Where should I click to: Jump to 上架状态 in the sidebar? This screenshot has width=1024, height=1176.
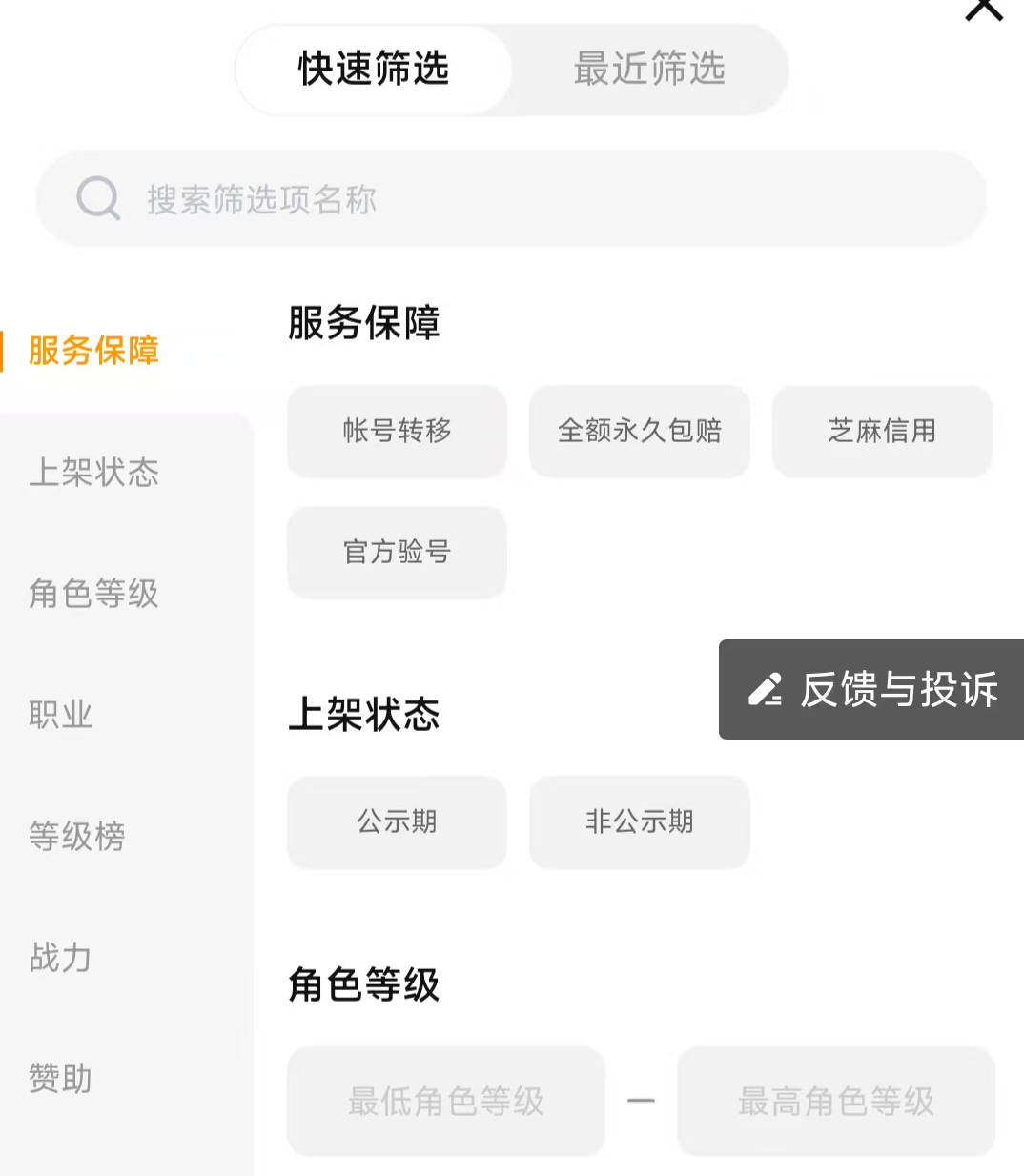(x=93, y=472)
